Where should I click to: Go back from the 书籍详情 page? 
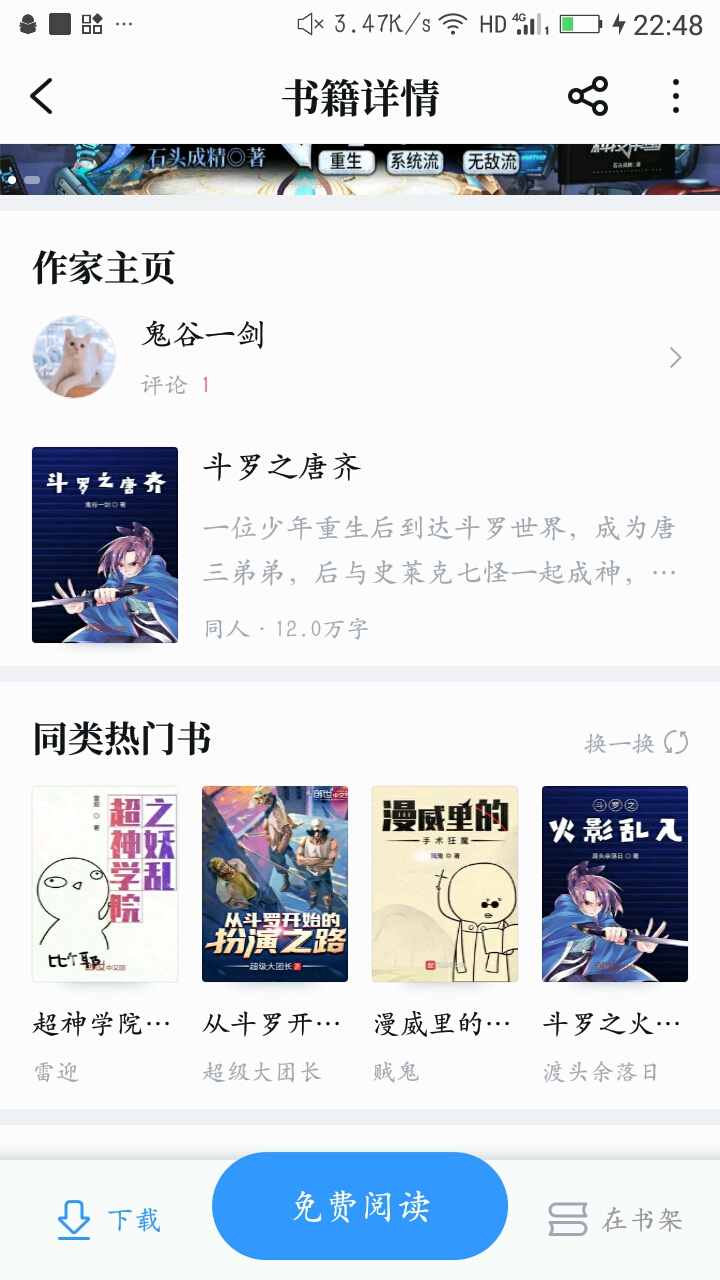(42, 97)
